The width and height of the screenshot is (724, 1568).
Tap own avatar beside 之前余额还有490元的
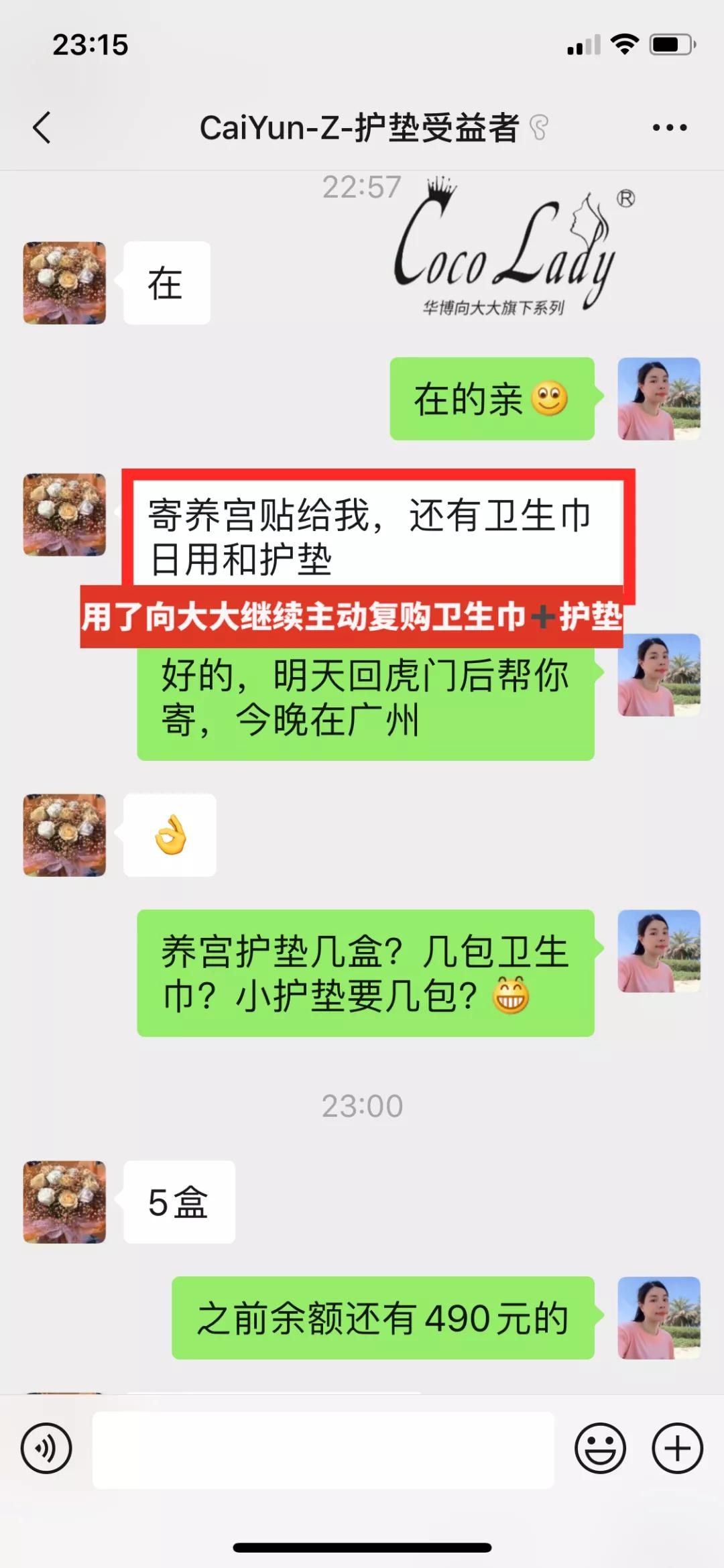658,1318
